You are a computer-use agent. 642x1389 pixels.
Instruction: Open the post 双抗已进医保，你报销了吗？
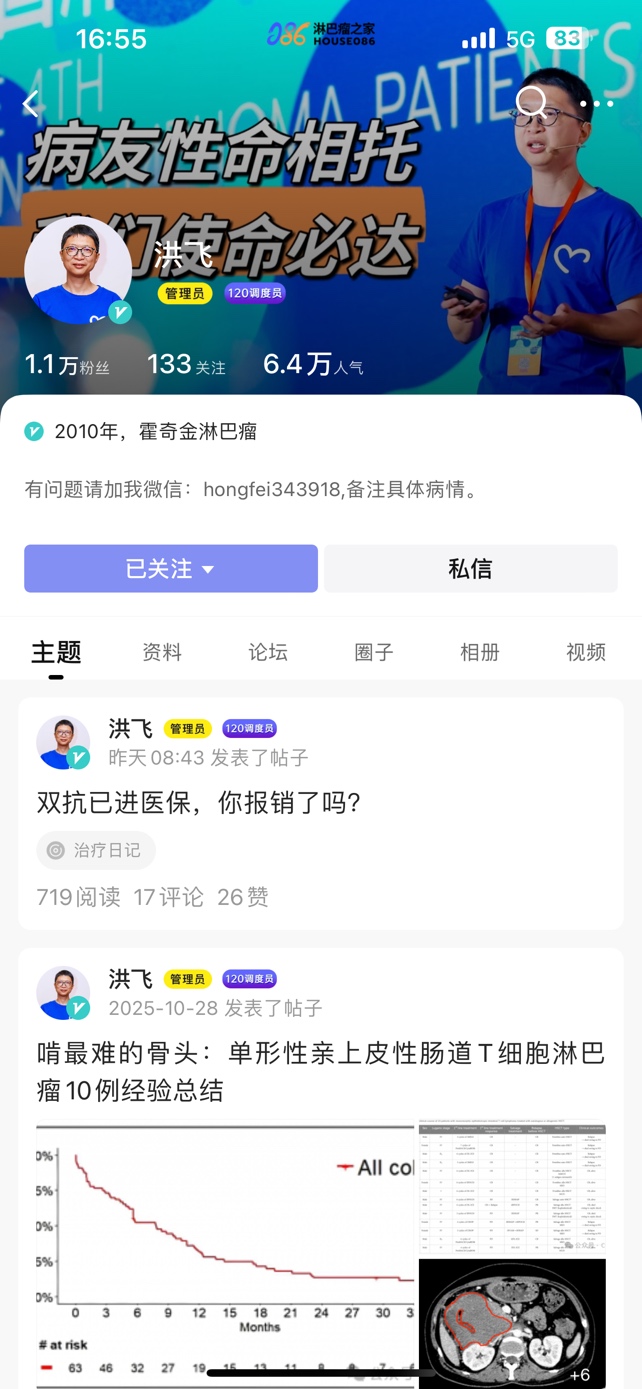(x=198, y=802)
